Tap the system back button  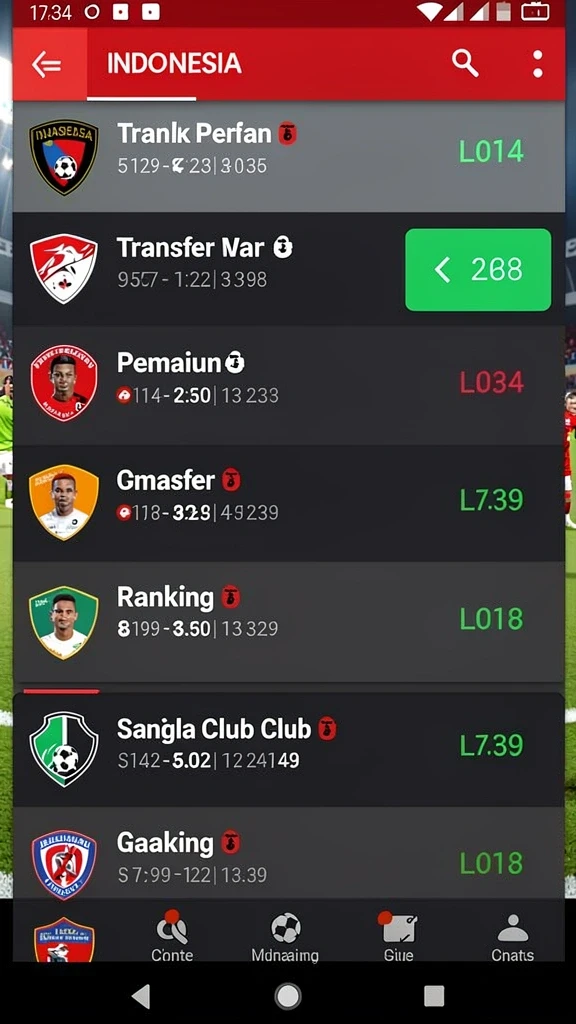[x=141, y=997]
